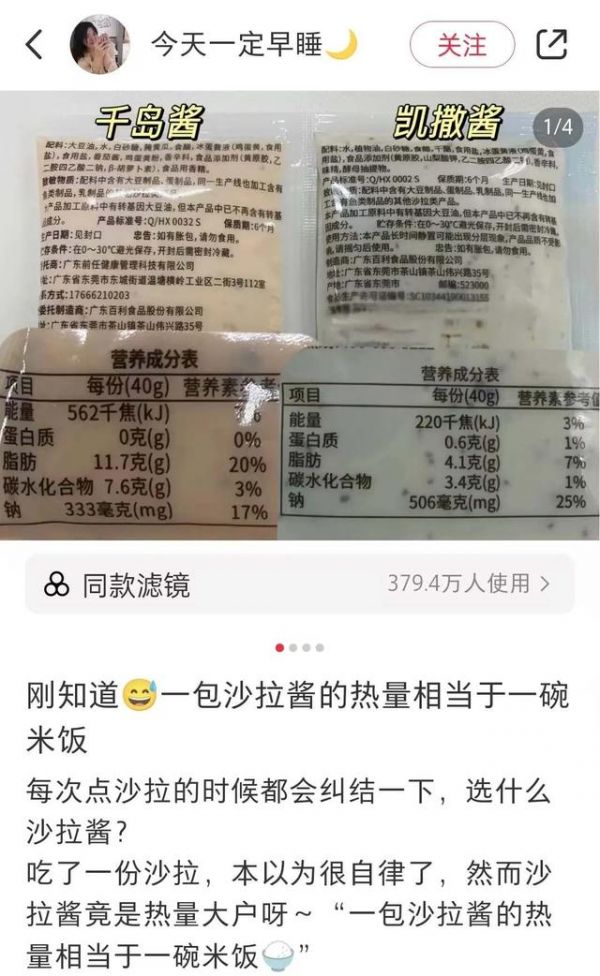Open the profile of 今天一定早睡
Image resolution: width=600 pixels, height=976 pixels.
[x=100, y=44]
